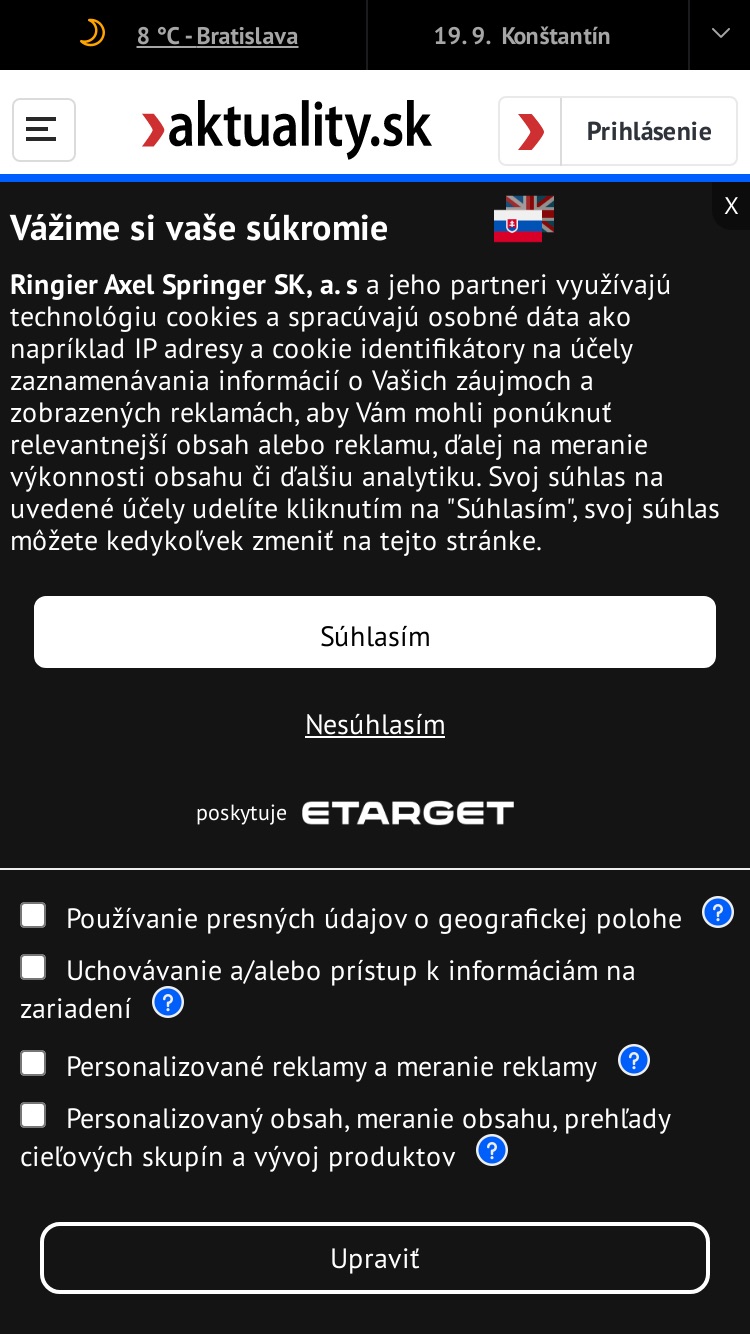
Task: Expand the top bar dropdown chevron
Action: point(720,34)
